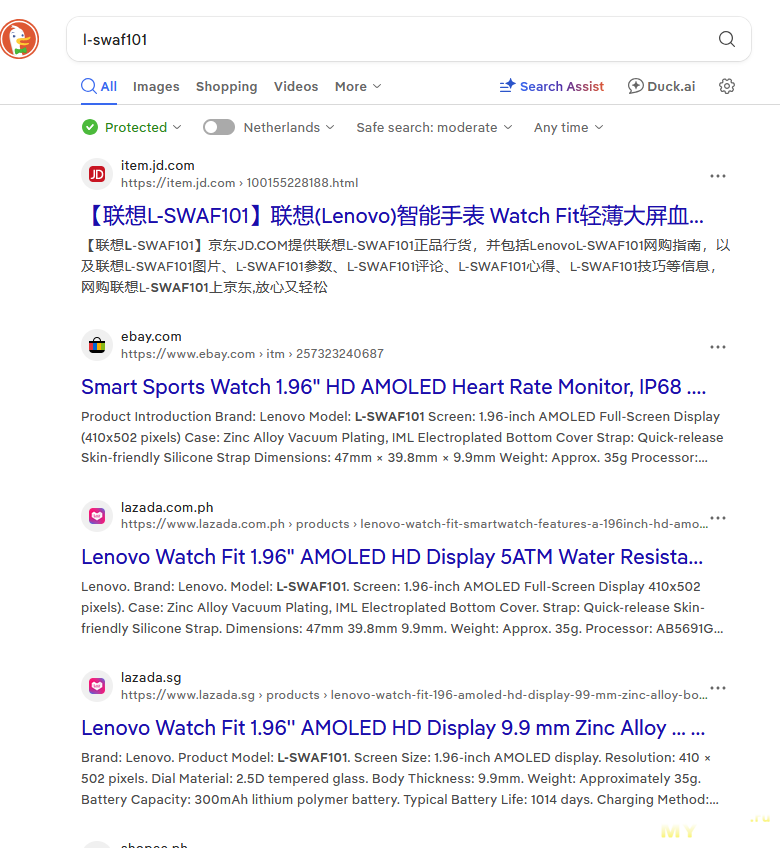Viewport: 780px width, 848px height.
Task: Open Duck.ai chat
Action: pos(661,87)
